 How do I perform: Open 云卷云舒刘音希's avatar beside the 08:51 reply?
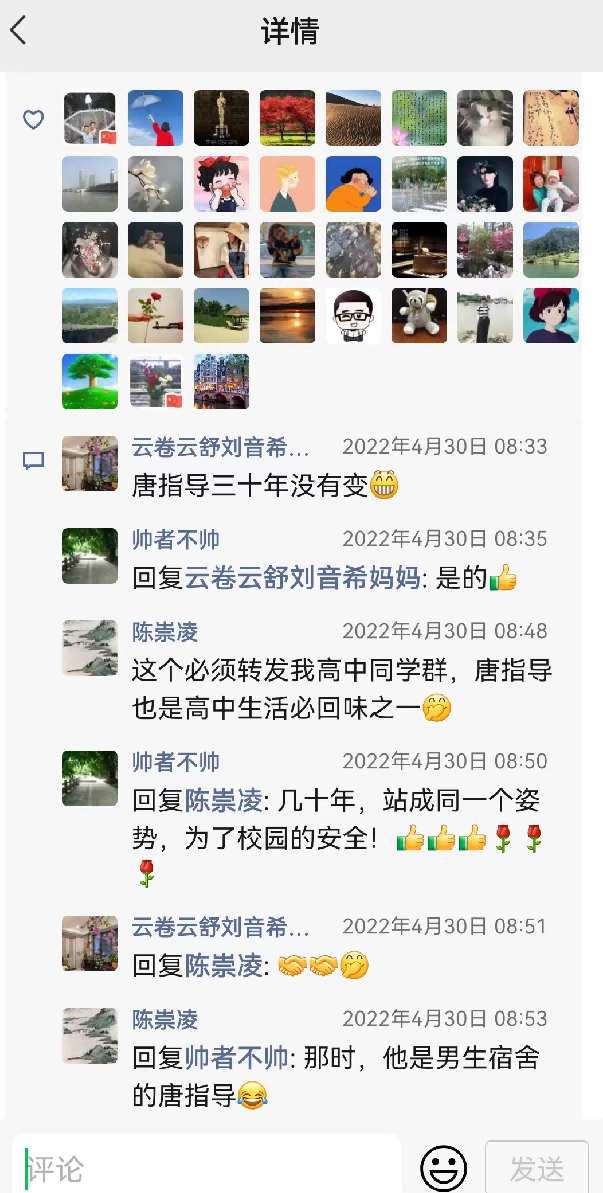pyautogui.click(x=90, y=944)
